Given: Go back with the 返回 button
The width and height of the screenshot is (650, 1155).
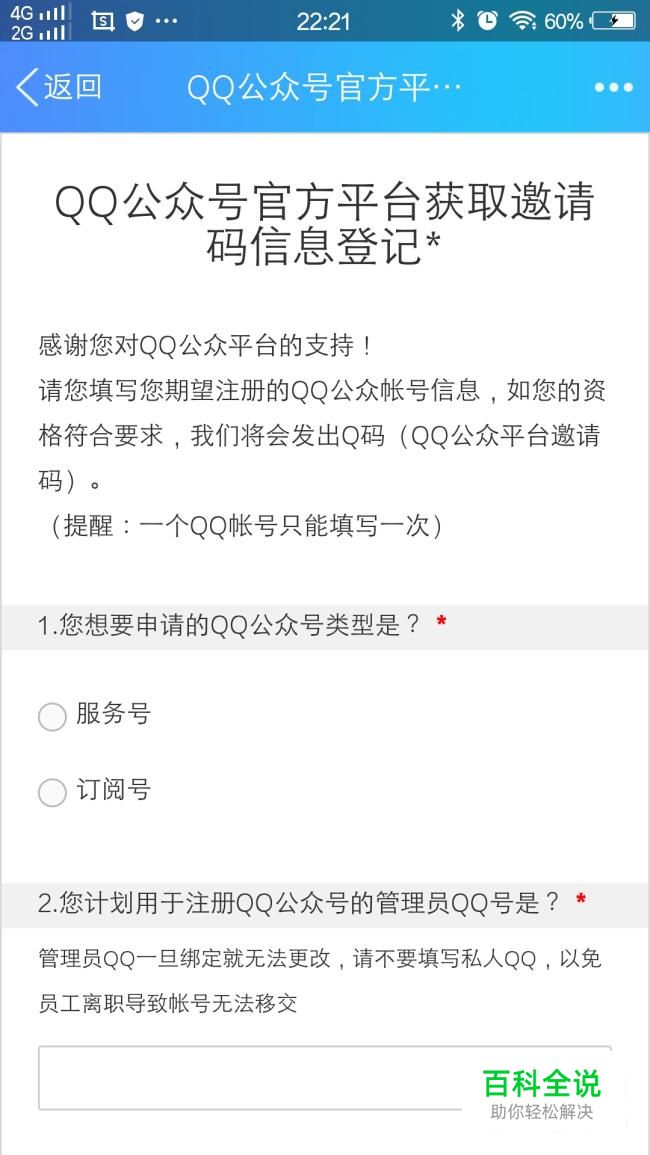Looking at the screenshot, I should pyautogui.click(x=58, y=87).
